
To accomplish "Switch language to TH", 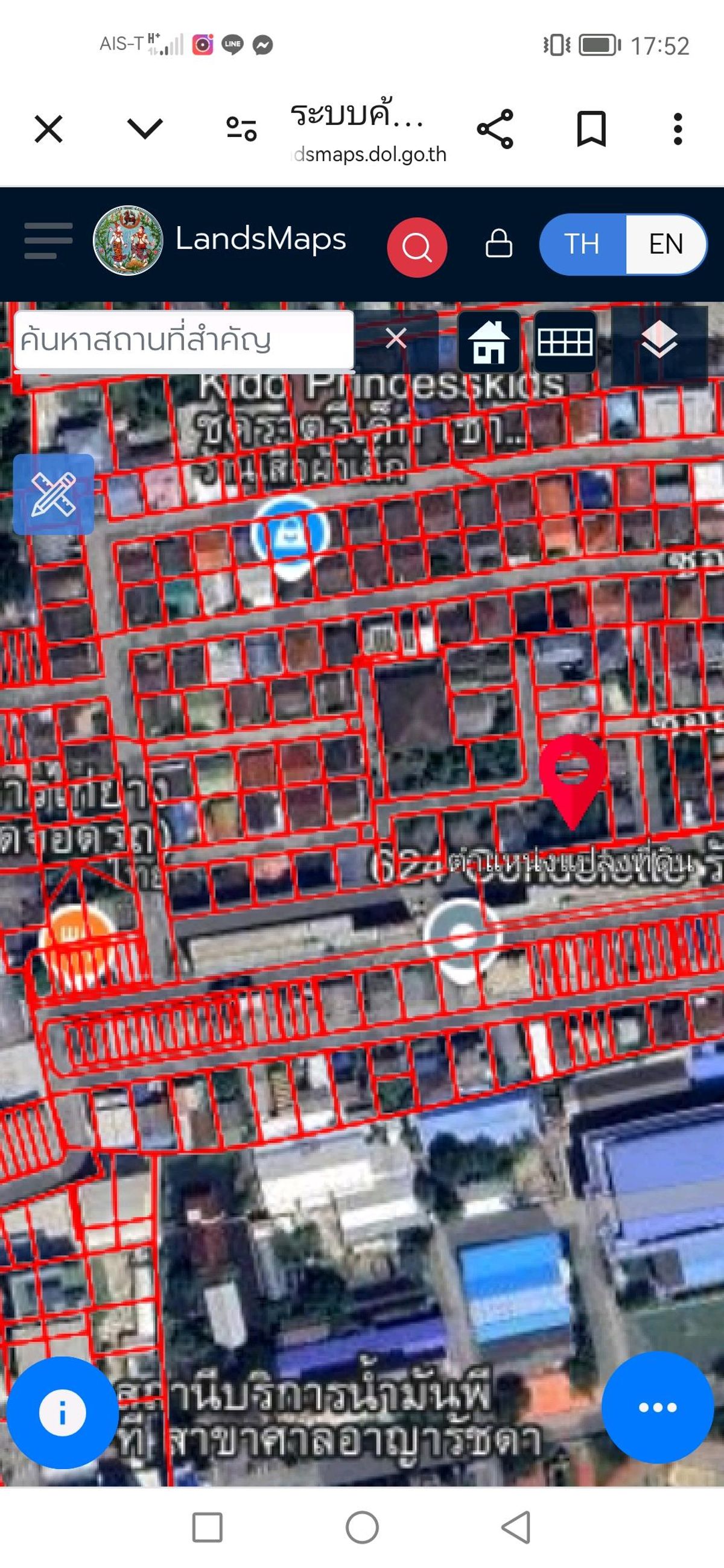I will (582, 244).
